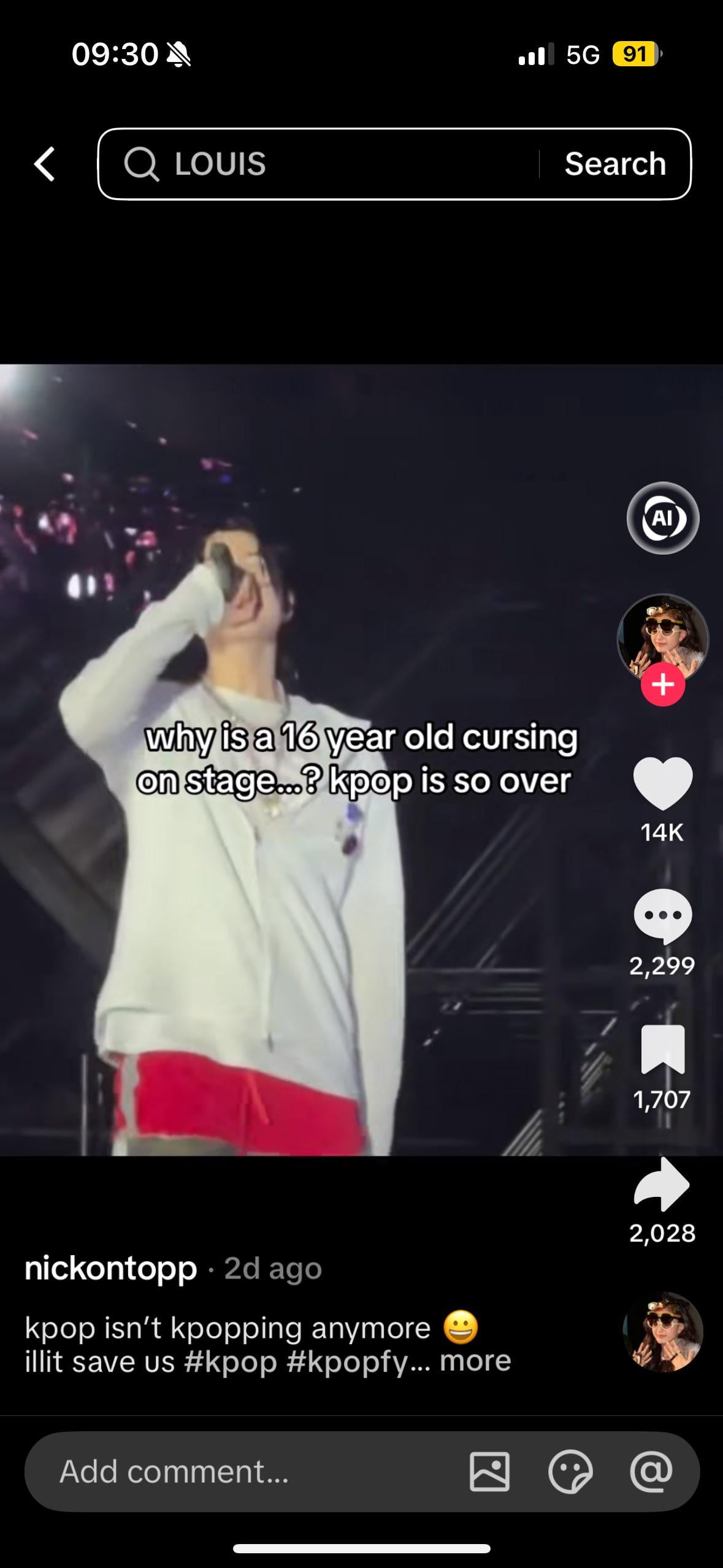The height and width of the screenshot is (1568, 723).
Task: Bookmark this video
Action: (x=662, y=1050)
